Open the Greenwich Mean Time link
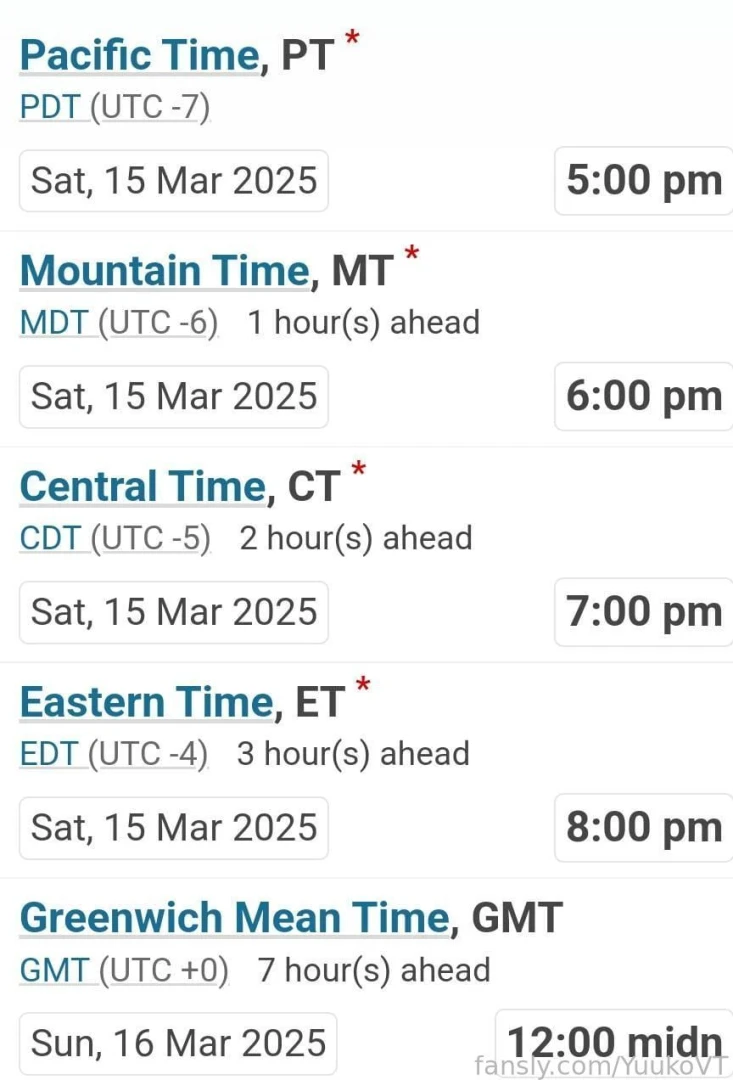The image size is (733, 1080). (x=235, y=918)
